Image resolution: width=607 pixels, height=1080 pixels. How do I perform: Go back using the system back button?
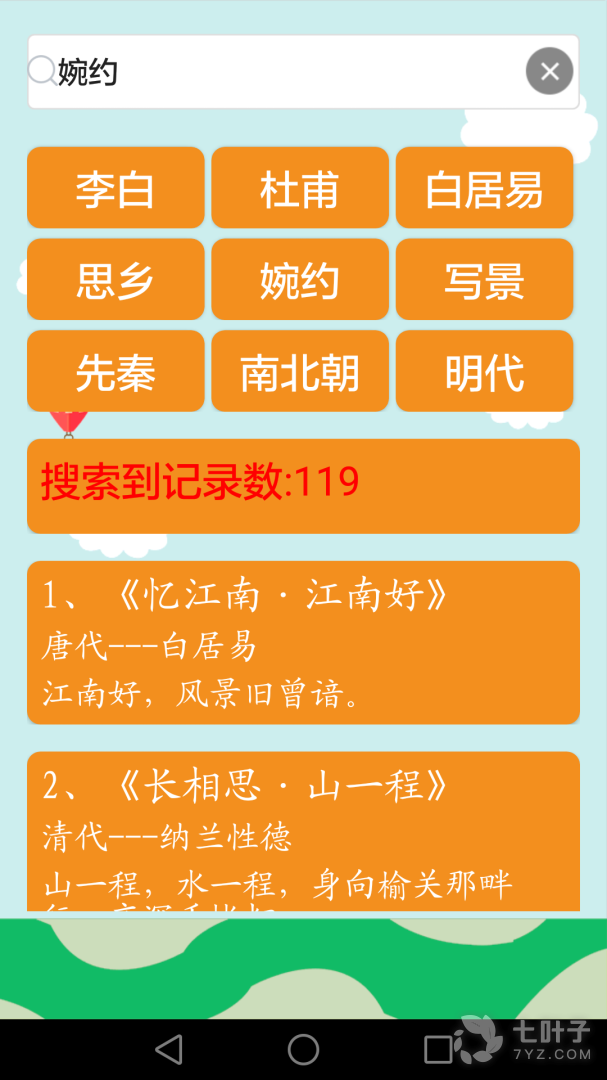coord(168,1049)
